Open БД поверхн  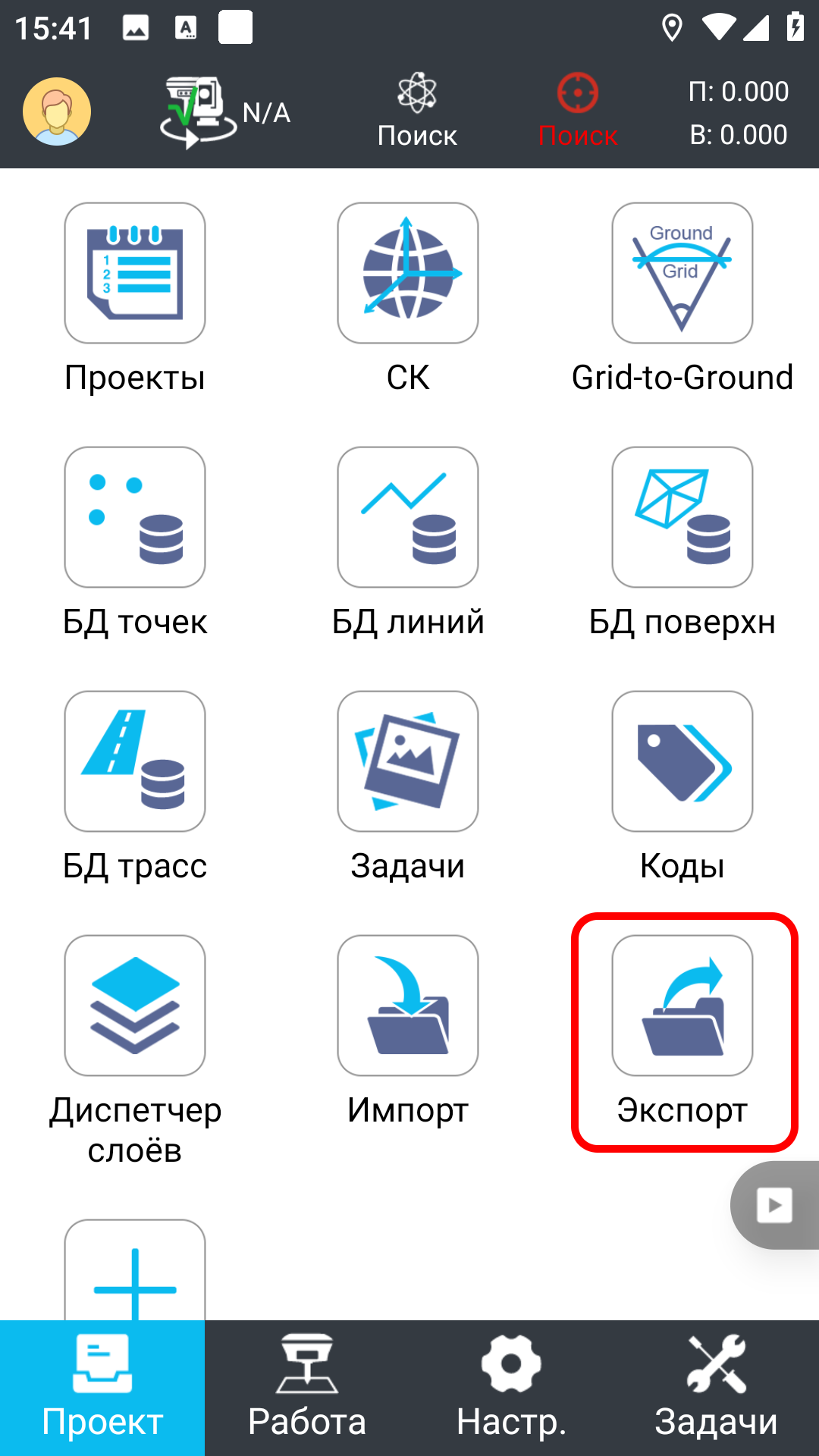coord(682,517)
